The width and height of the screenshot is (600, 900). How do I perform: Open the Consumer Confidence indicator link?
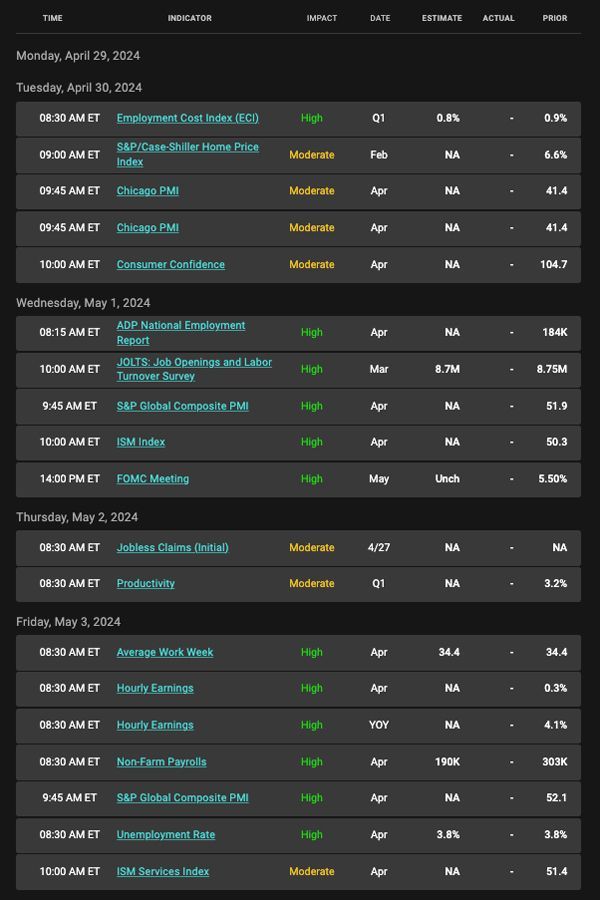coord(171,265)
